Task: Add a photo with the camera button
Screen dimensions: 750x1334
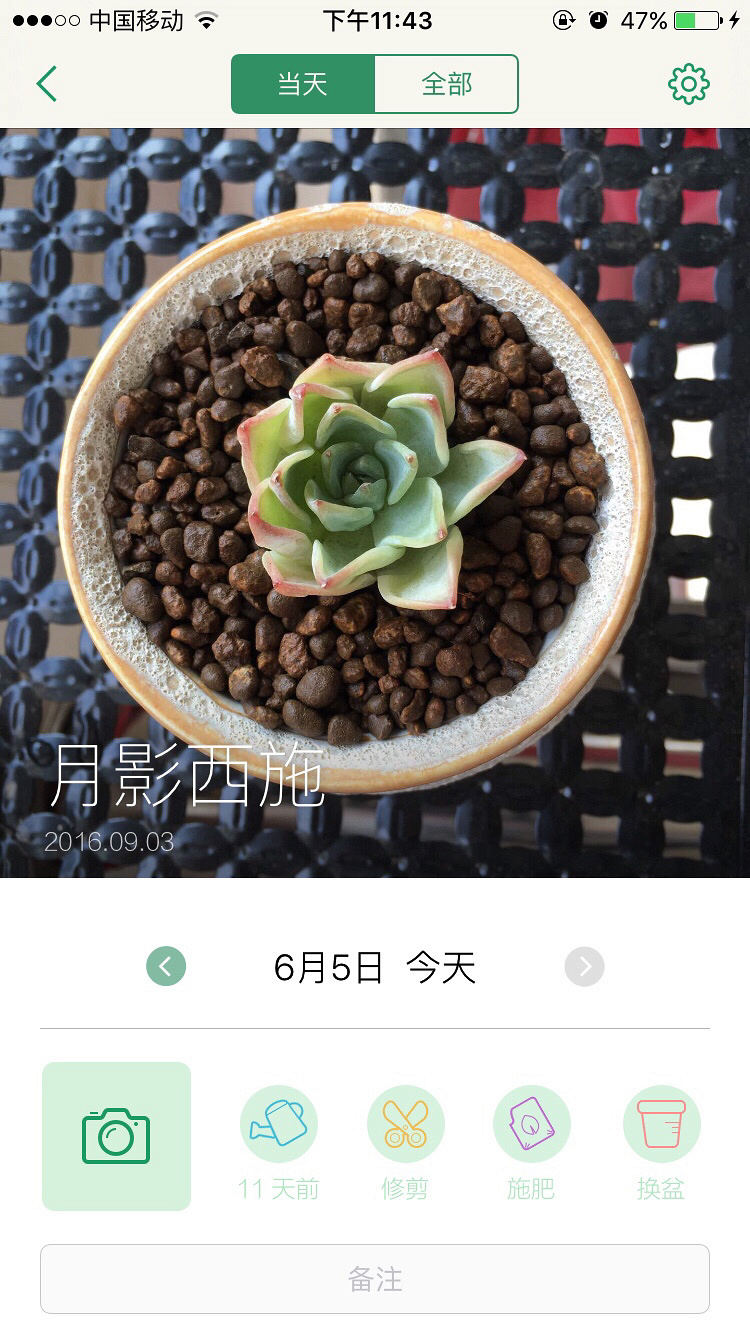Action: click(x=116, y=1136)
